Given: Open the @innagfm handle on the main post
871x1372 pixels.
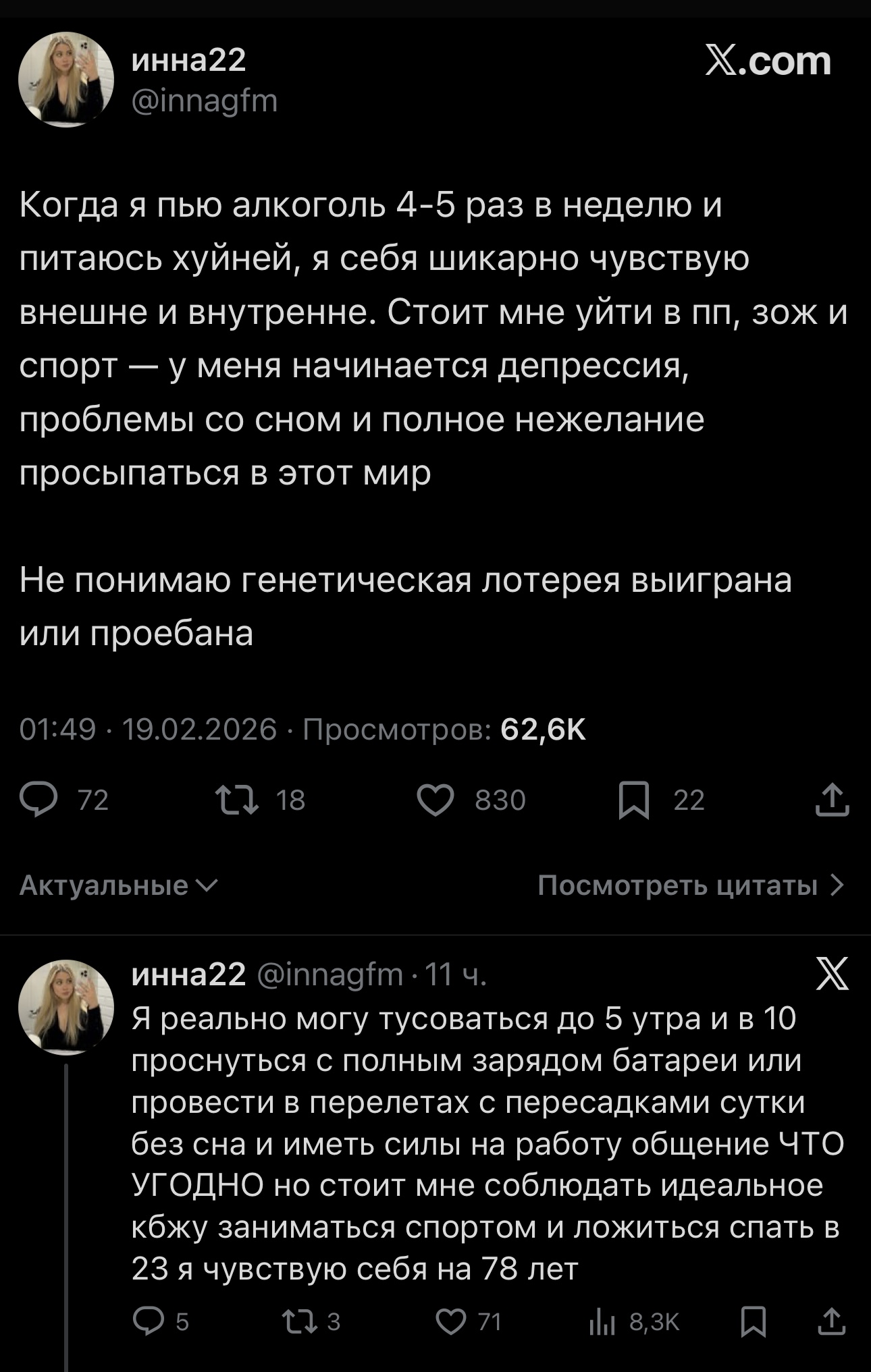Looking at the screenshot, I should pyautogui.click(x=205, y=101).
